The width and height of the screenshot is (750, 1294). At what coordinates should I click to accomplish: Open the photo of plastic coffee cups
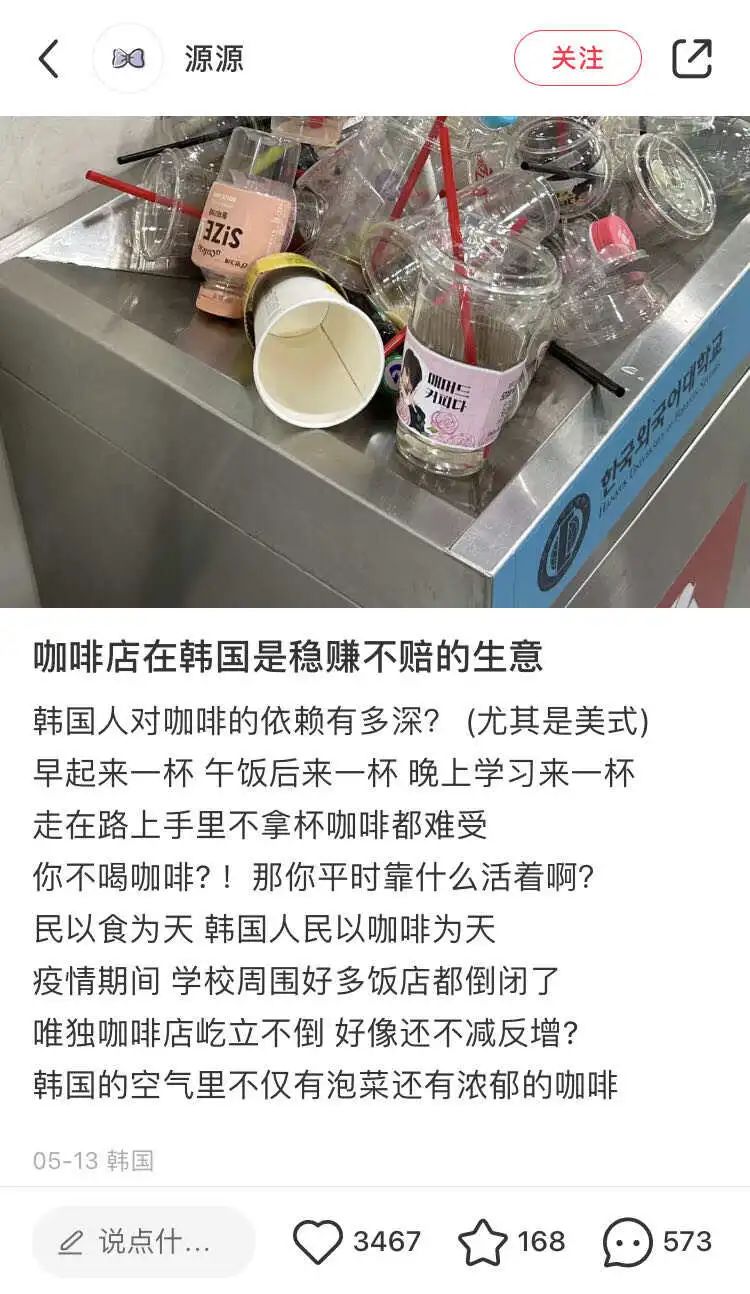click(x=375, y=362)
